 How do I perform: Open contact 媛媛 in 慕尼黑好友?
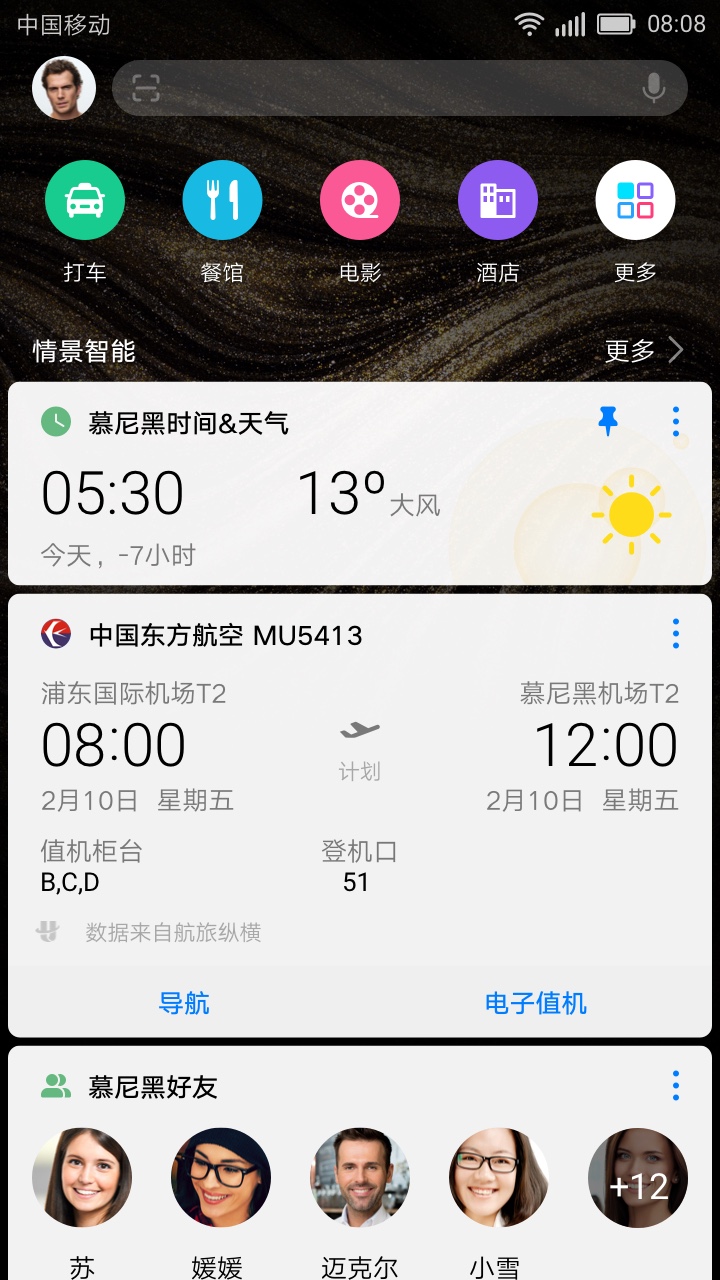[x=220, y=1178]
